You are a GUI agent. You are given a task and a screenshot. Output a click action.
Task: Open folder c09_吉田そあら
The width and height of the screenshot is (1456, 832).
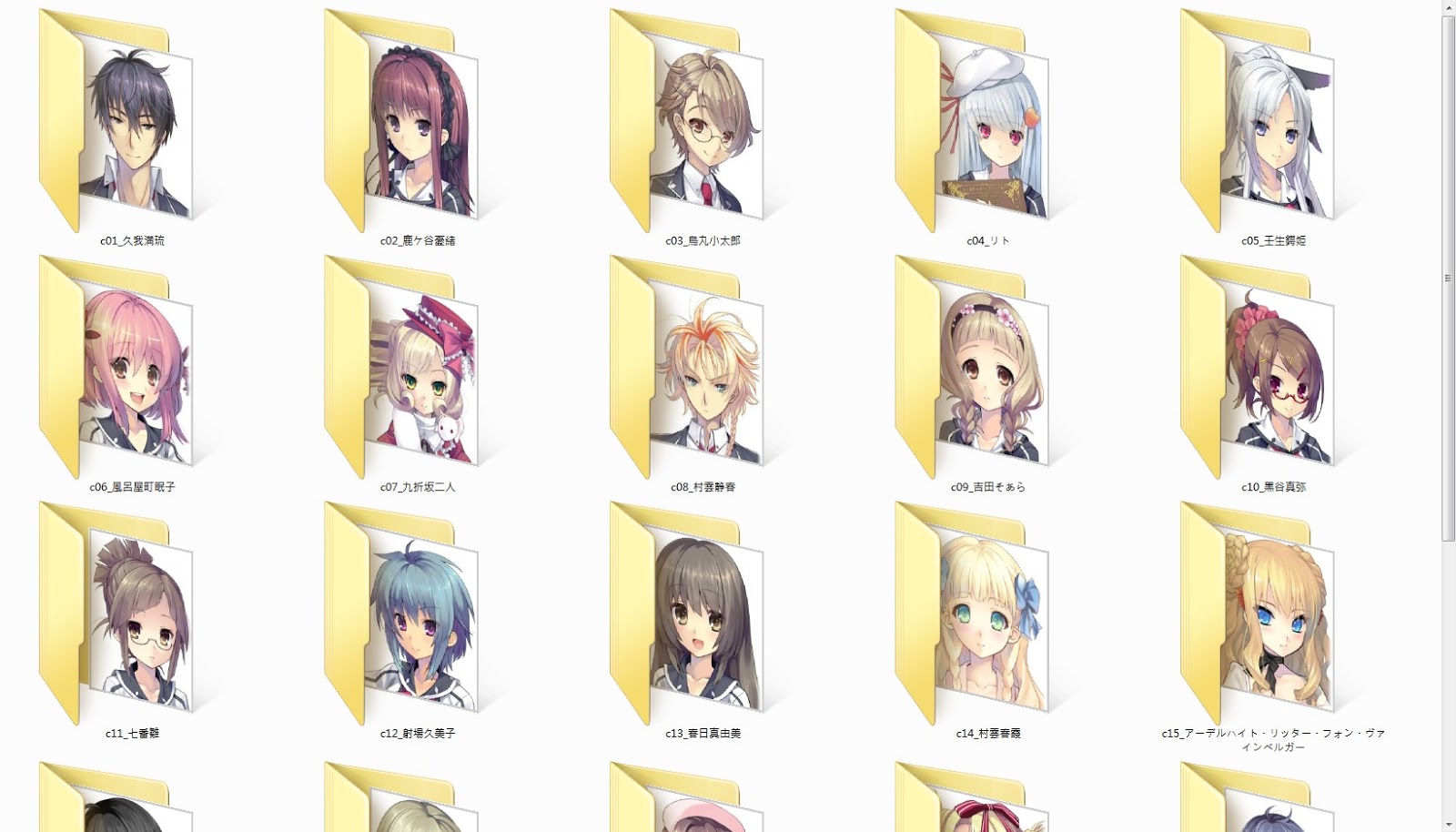coord(987,373)
